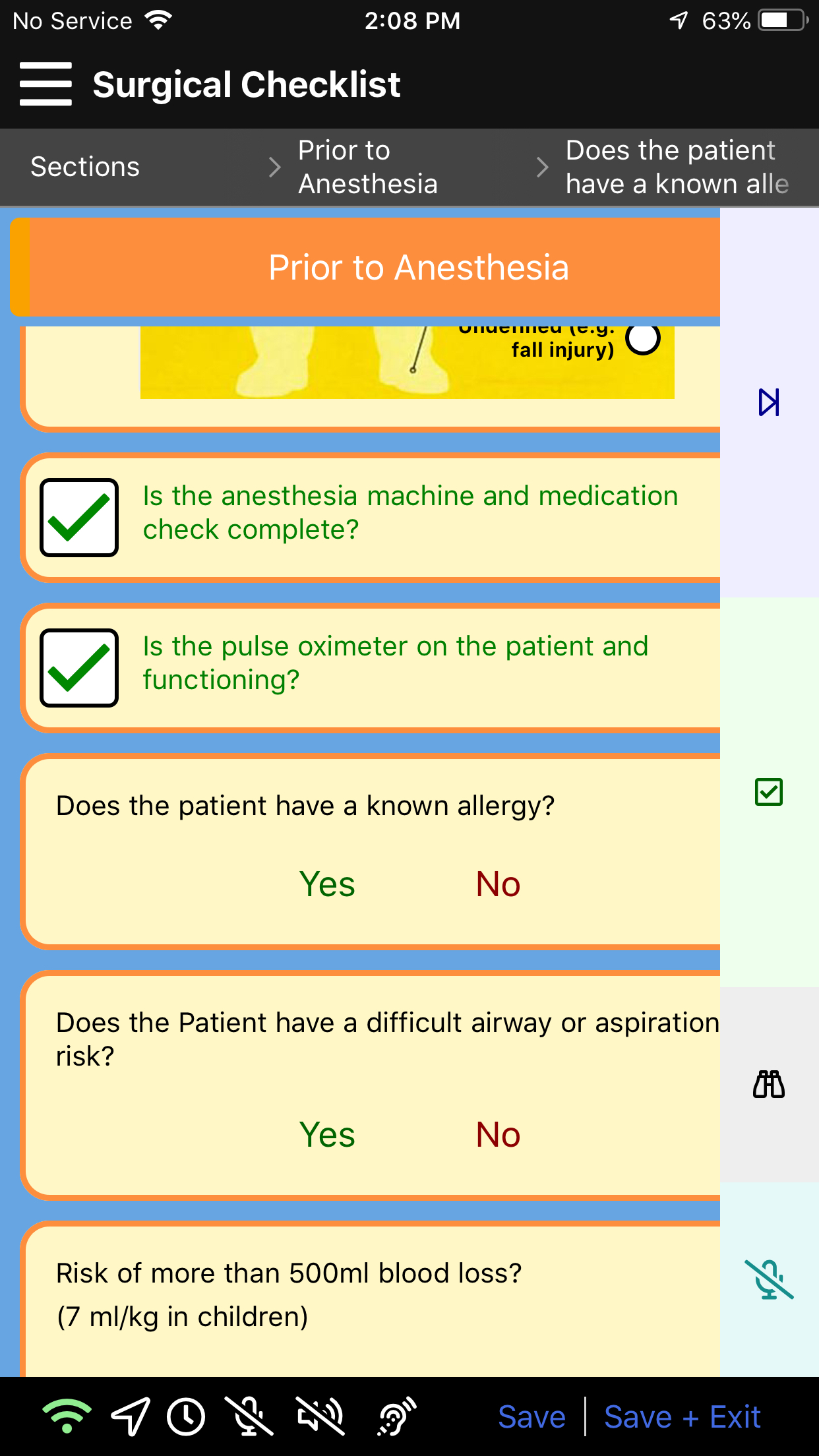Tap the muted speaker icon in bottom bar
The height and width of the screenshot is (1456, 819).
(320, 1416)
